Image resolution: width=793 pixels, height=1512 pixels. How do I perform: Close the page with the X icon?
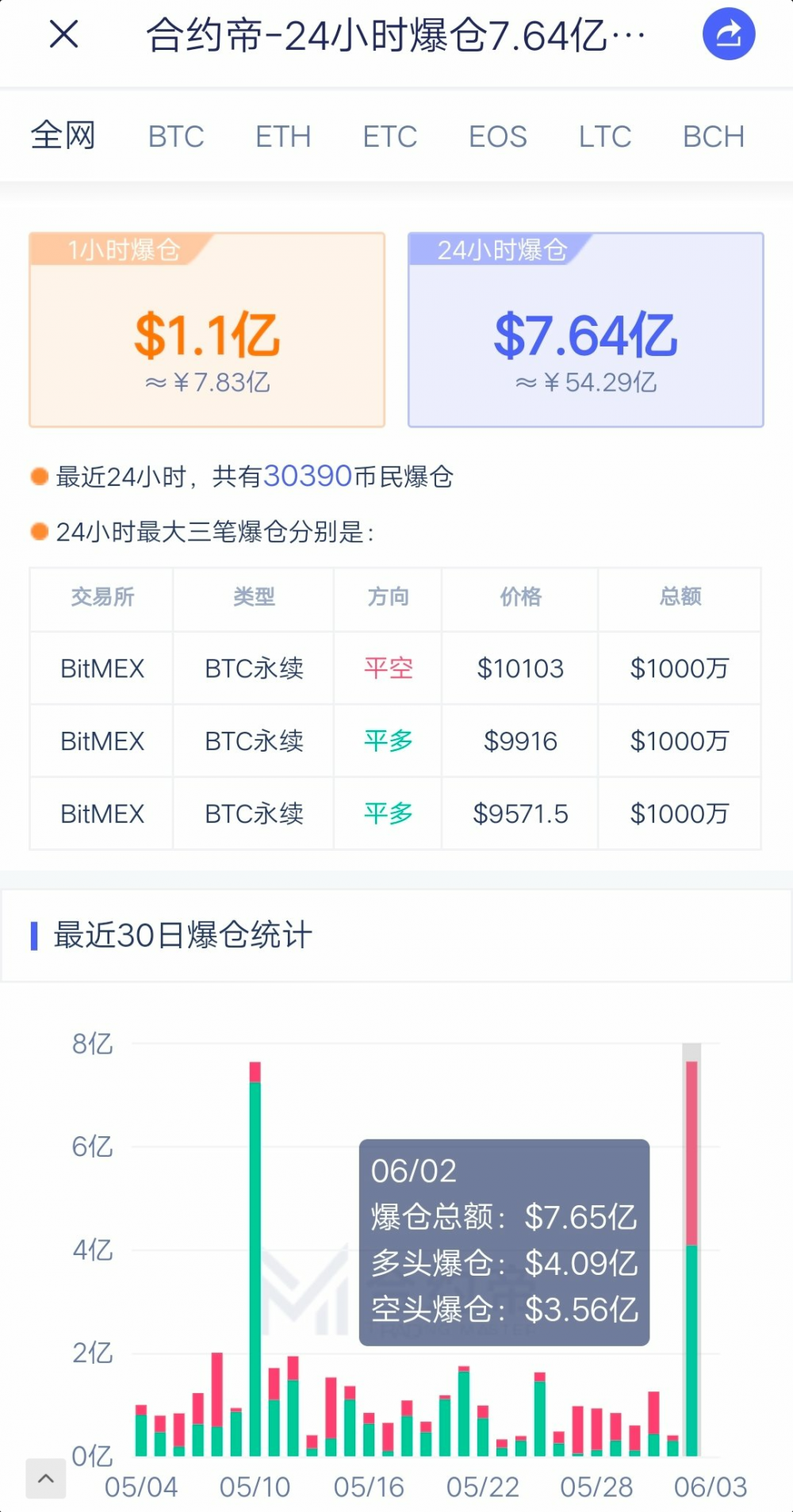pos(63,34)
